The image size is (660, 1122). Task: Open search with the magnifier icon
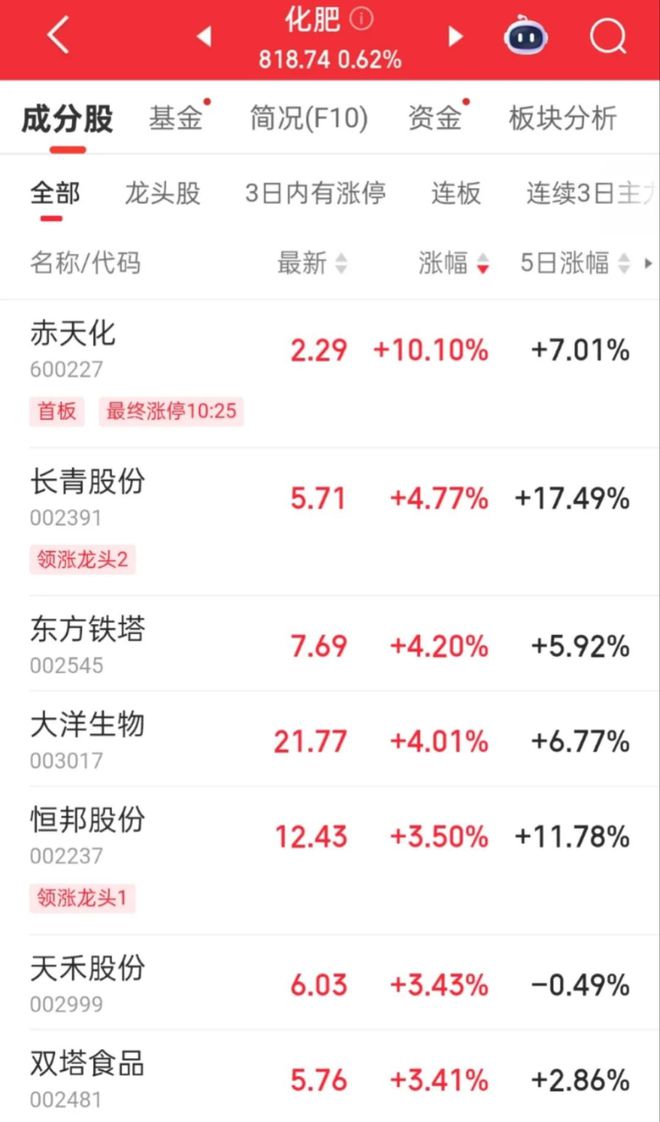[x=608, y=35]
